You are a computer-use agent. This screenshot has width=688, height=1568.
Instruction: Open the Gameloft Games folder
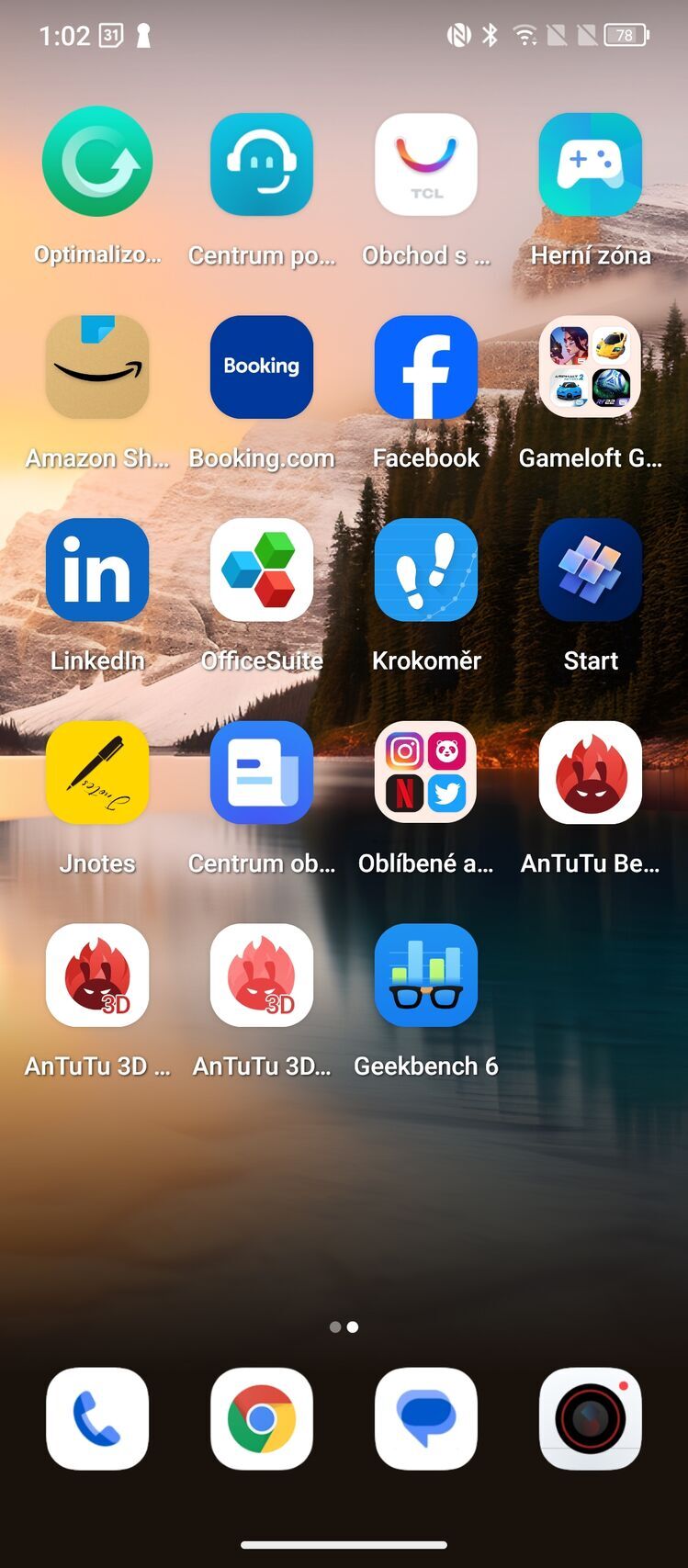tap(590, 367)
